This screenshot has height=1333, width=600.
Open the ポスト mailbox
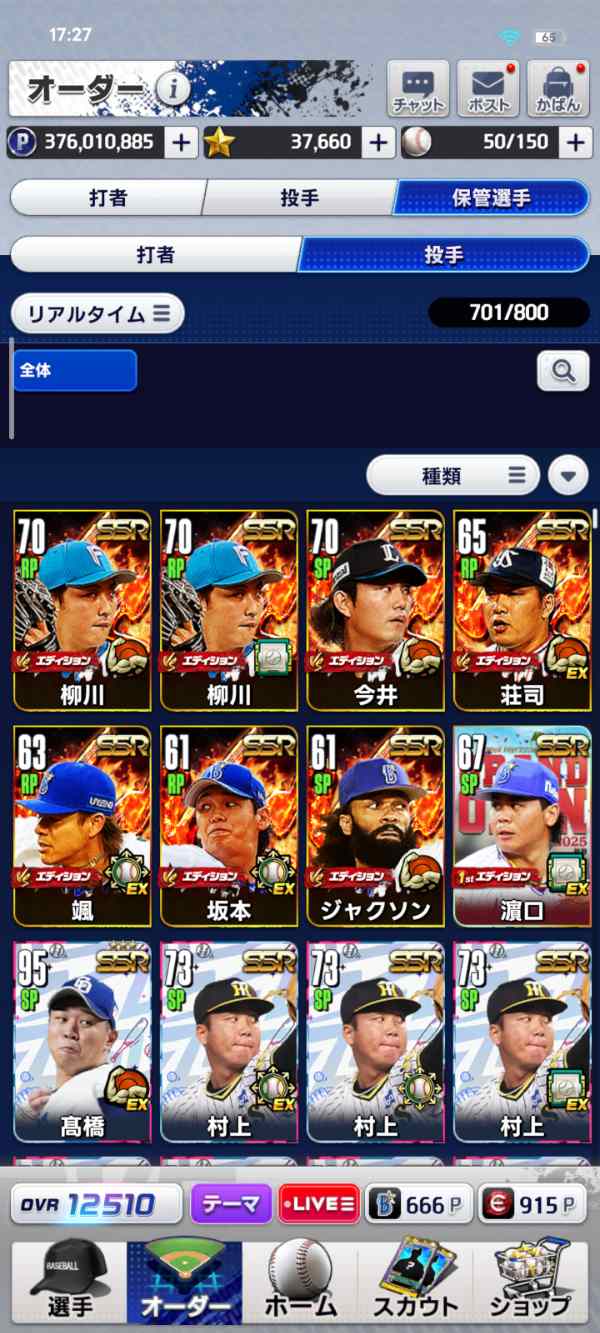click(488, 89)
